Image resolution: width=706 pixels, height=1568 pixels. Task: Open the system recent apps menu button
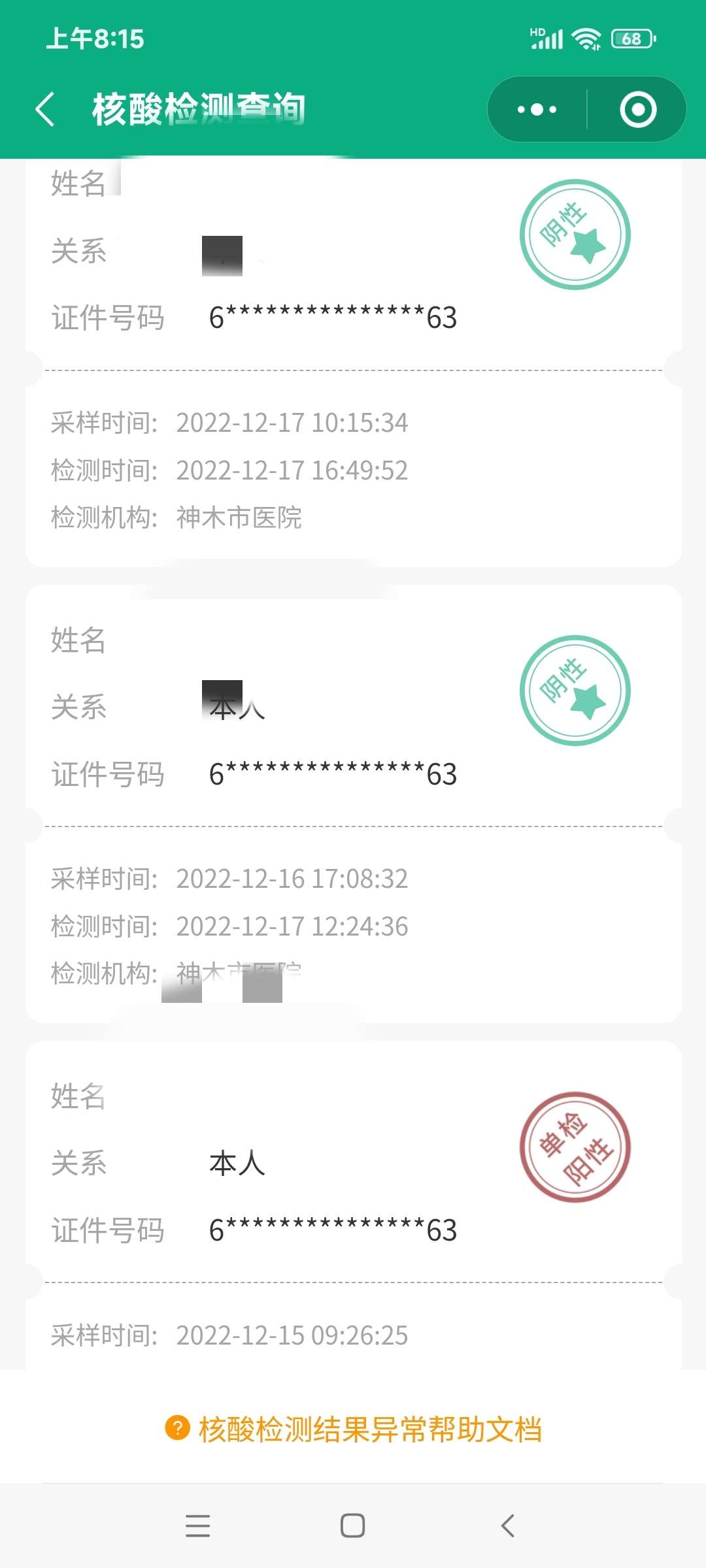coord(197,1526)
